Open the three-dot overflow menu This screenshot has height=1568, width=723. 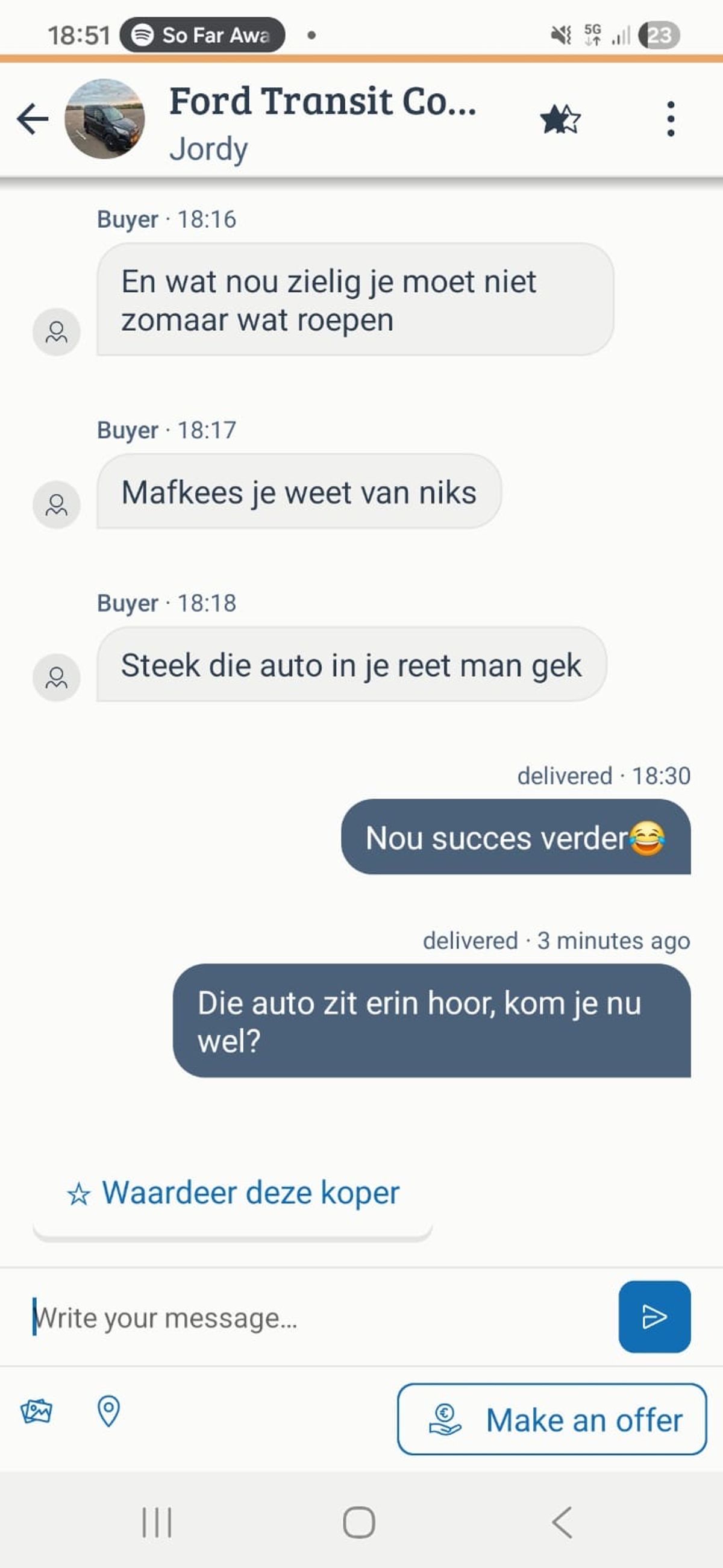tap(670, 119)
